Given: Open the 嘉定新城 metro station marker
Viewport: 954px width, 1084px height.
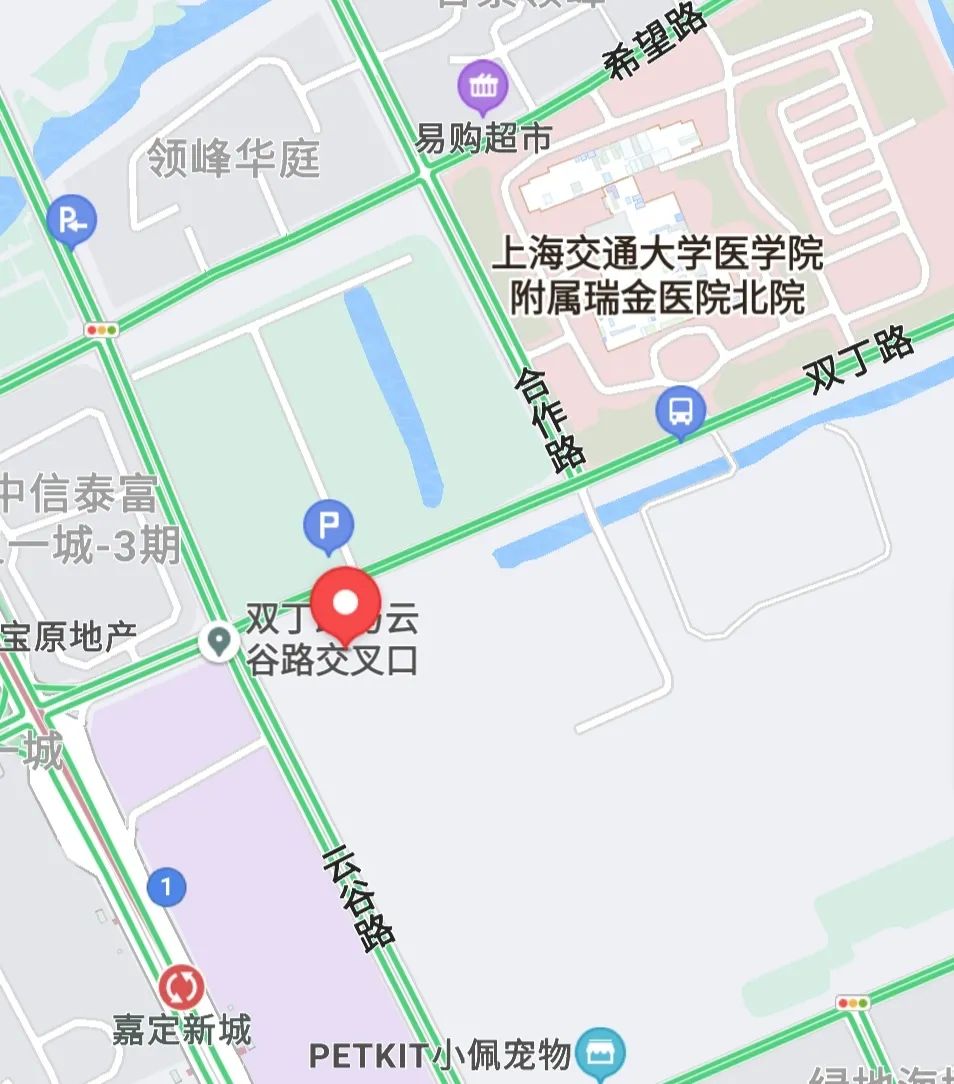Looking at the screenshot, I should 182,988.
